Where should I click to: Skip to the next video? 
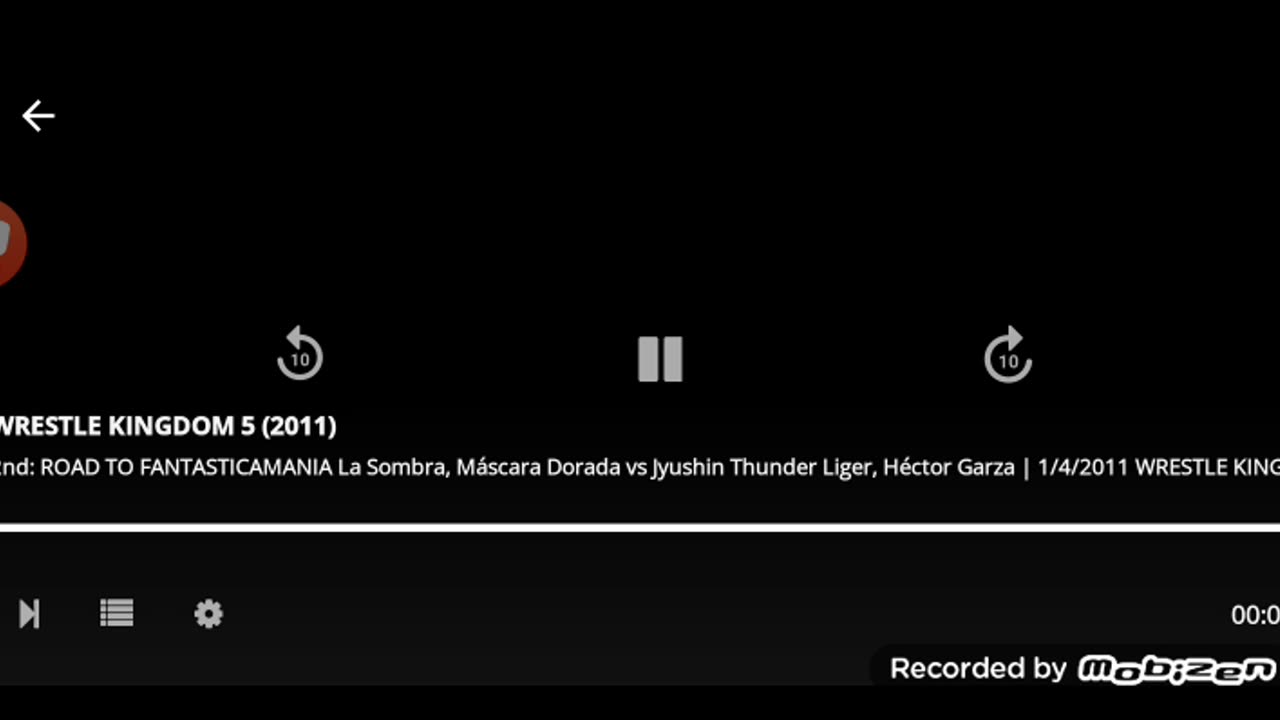coord(29,613)
